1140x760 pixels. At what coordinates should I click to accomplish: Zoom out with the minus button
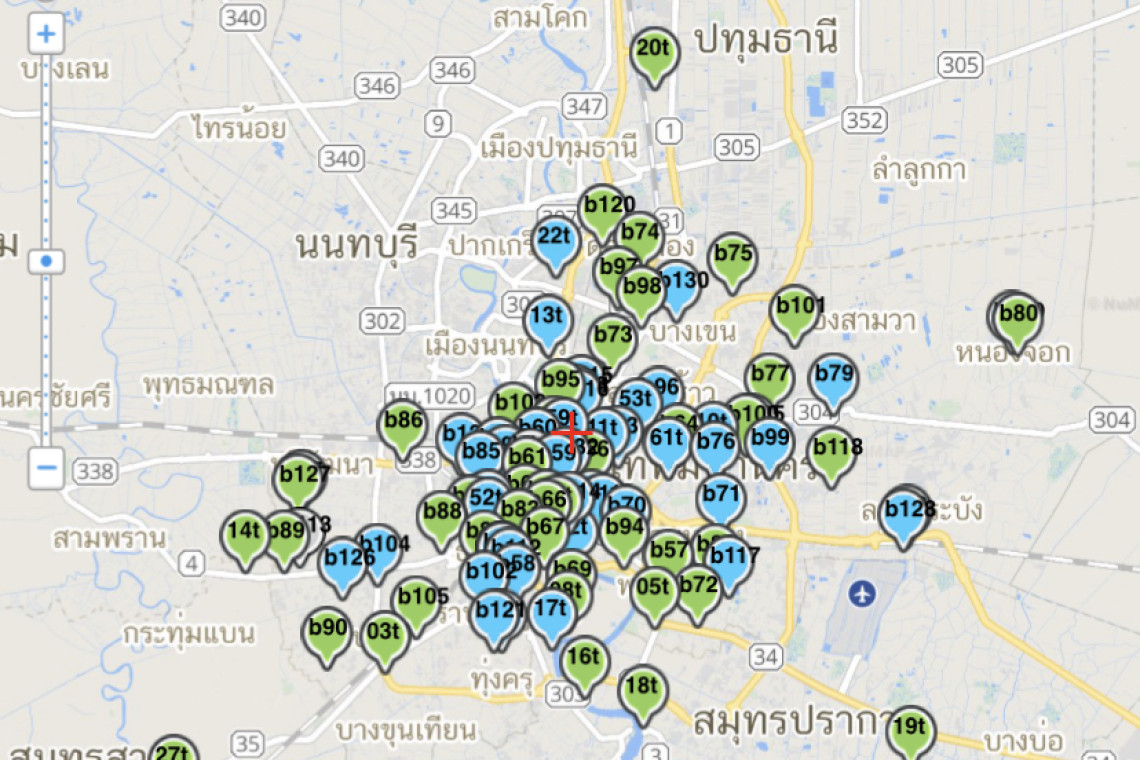click(46, 467)
